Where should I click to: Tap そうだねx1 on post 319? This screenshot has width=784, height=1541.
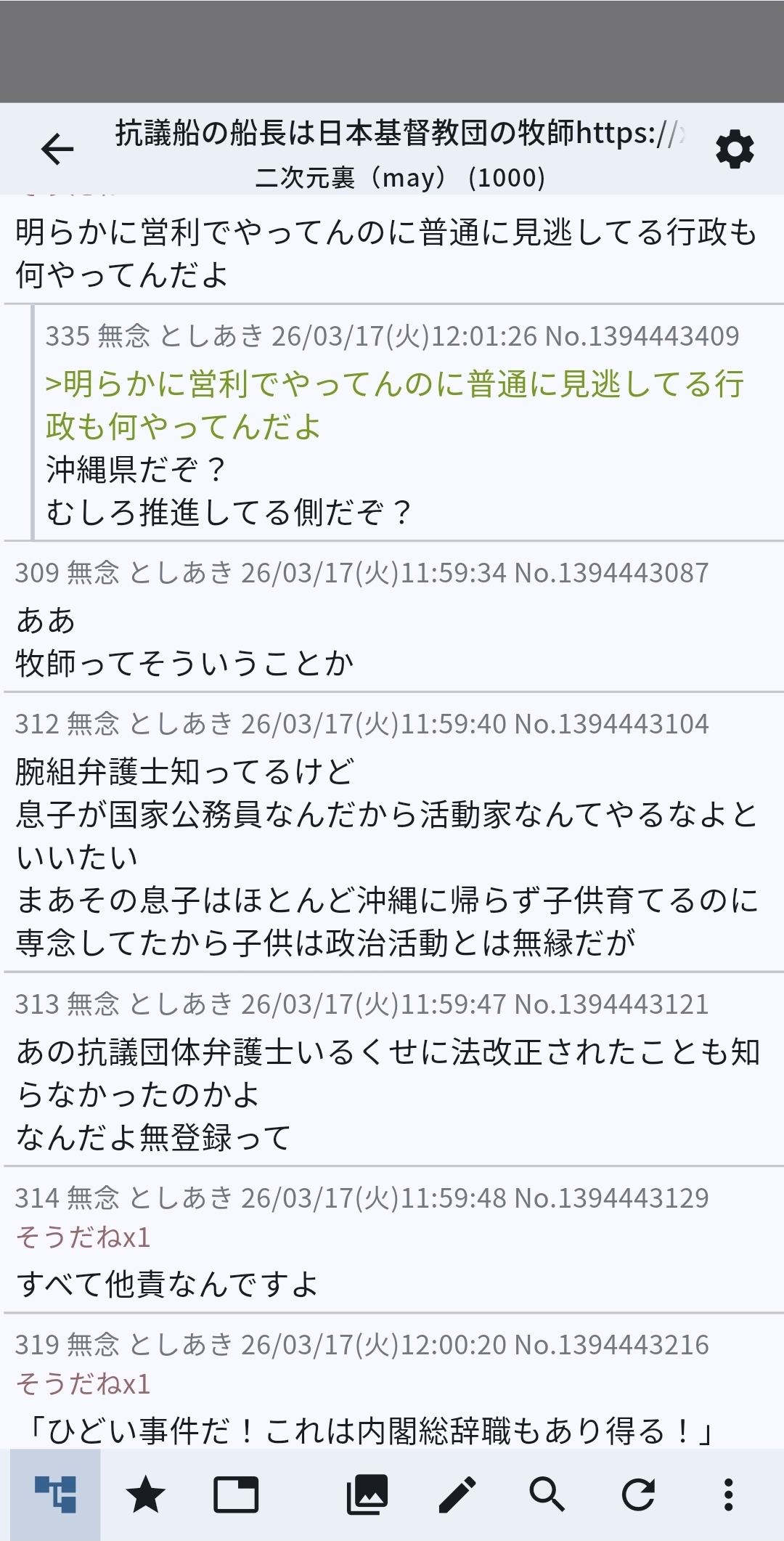coord(83,1384)
